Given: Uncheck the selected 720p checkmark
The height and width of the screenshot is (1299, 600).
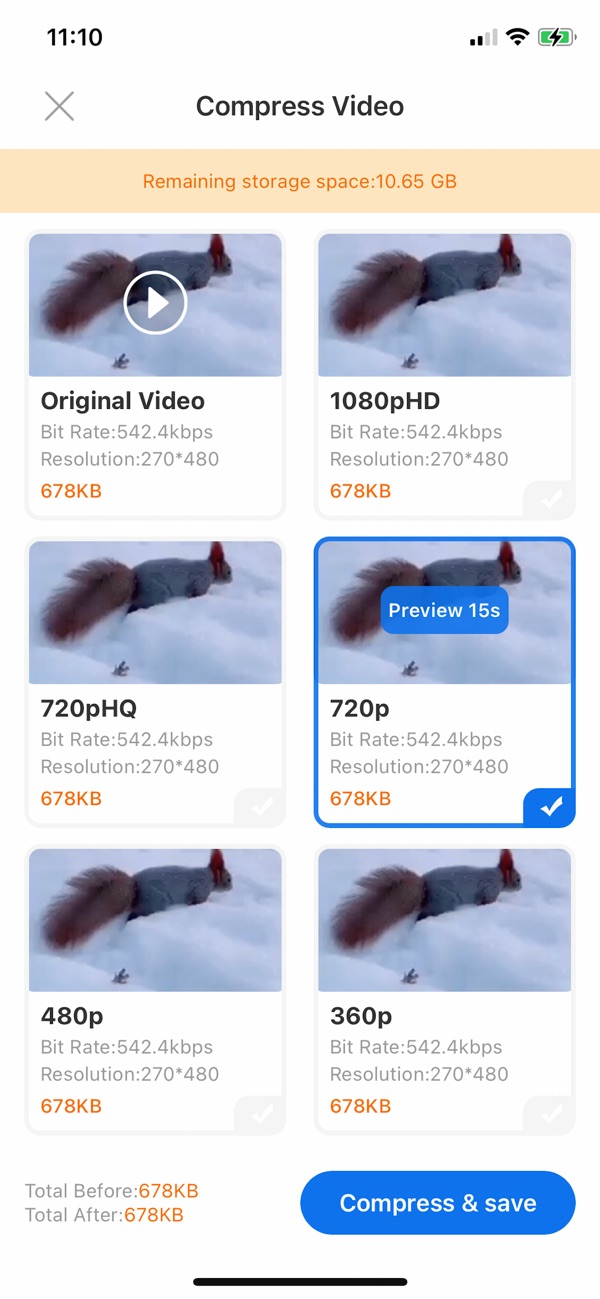Looking at the screenshot, I should pyautogui.click(x=551, y=807).
